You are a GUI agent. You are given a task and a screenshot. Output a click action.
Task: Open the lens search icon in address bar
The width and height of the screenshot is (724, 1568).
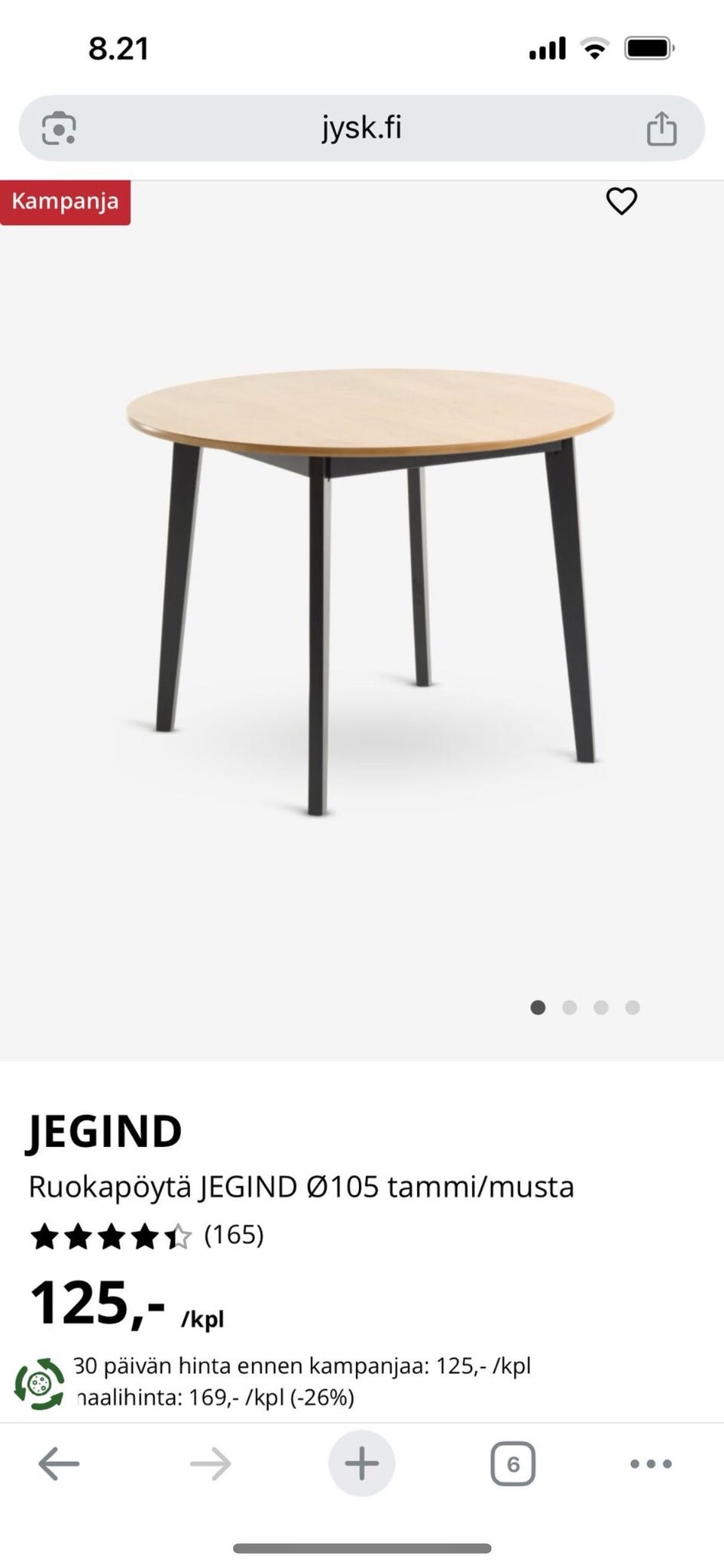point(59,128)
